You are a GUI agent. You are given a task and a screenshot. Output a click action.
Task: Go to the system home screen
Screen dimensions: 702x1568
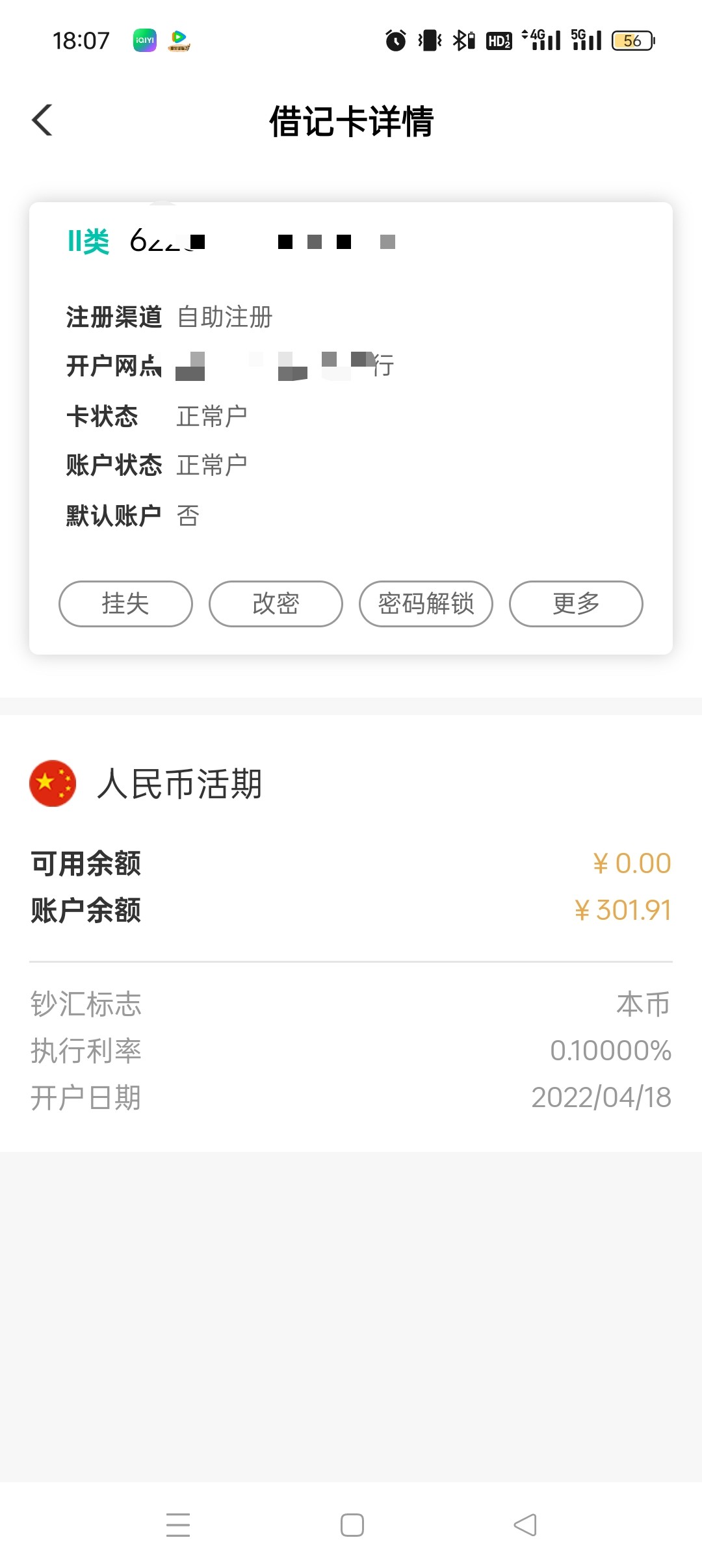point(352,1525)
